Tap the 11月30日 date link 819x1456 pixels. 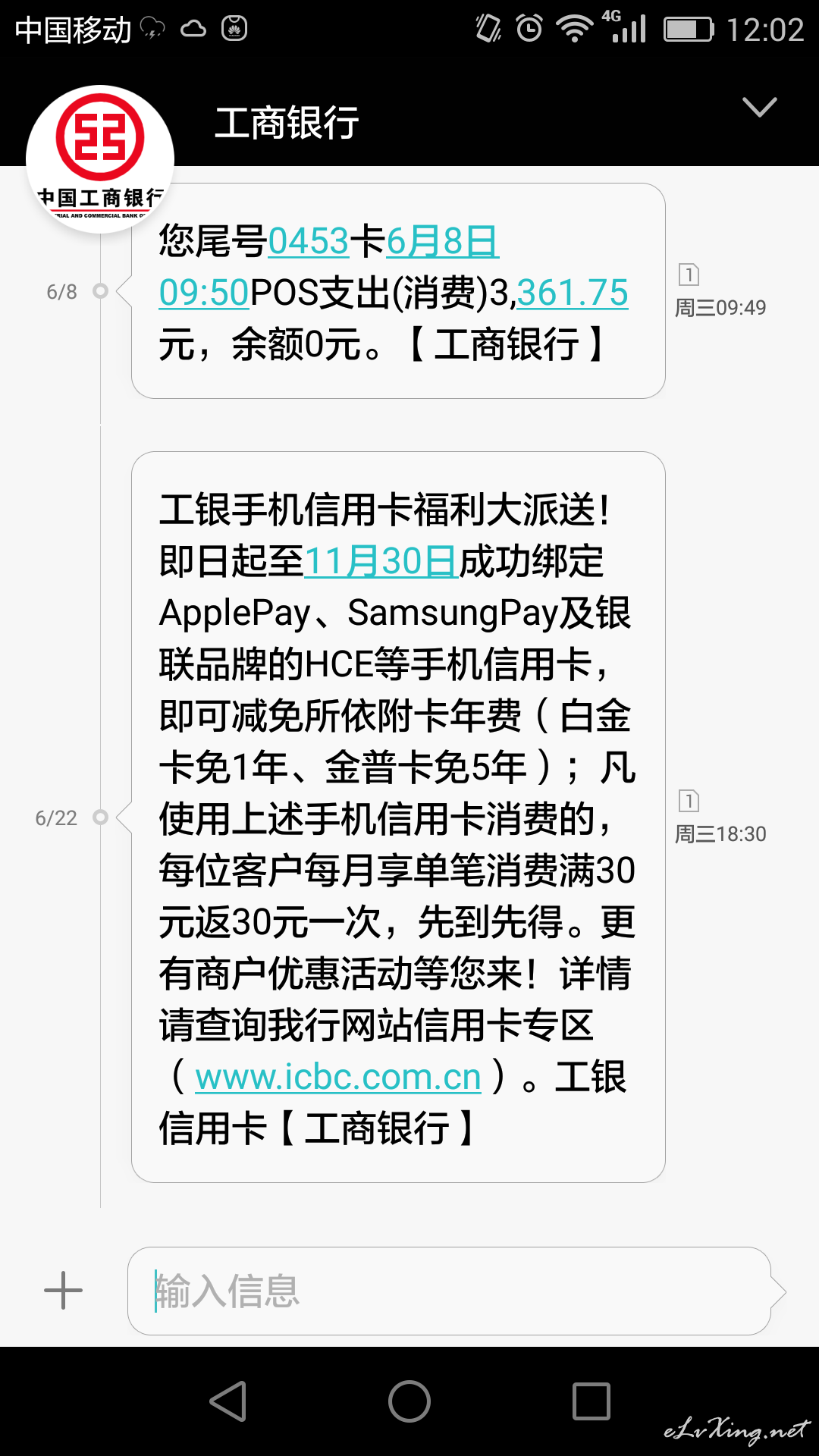coord(381,561)
